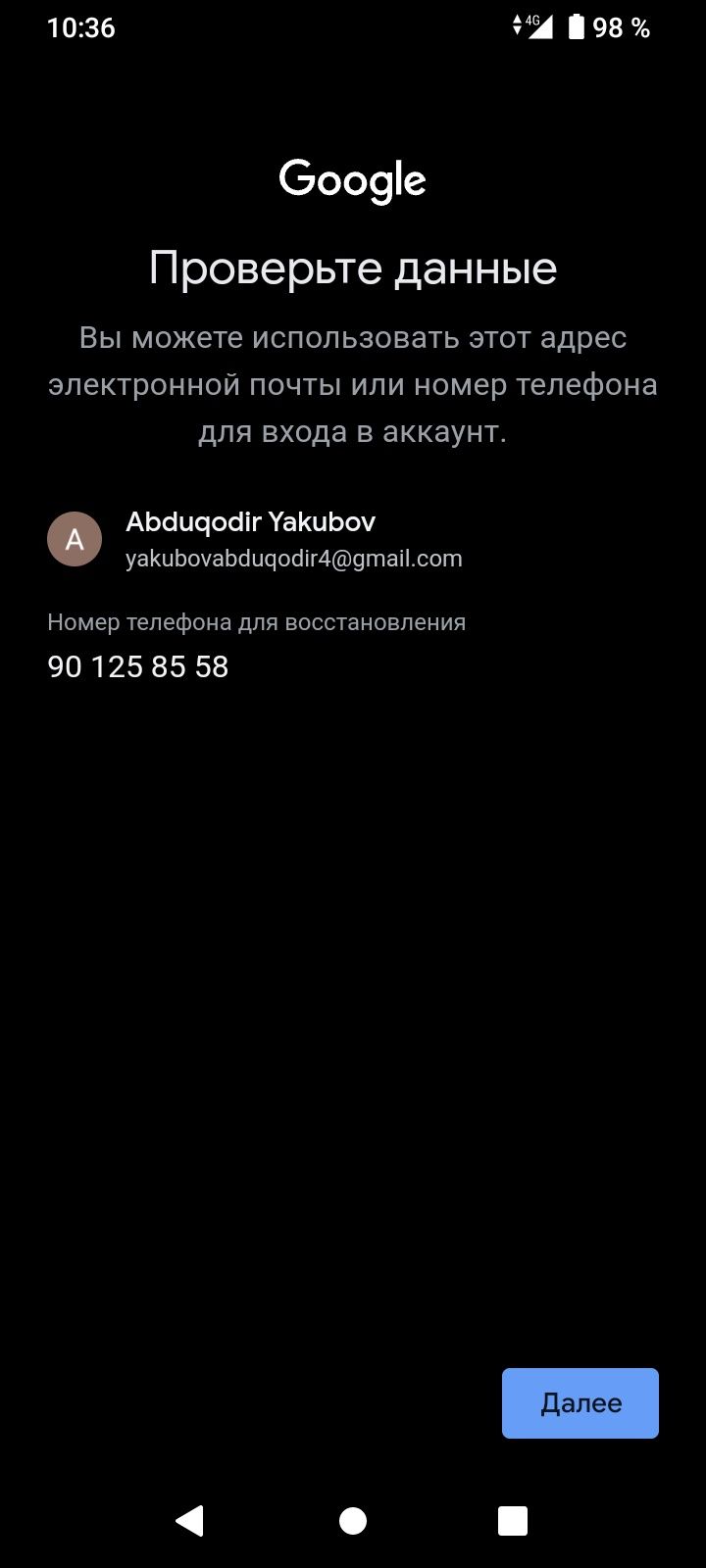The image size is (706, 1568).
Task: Tap the Далее button
Action: 580,1402
